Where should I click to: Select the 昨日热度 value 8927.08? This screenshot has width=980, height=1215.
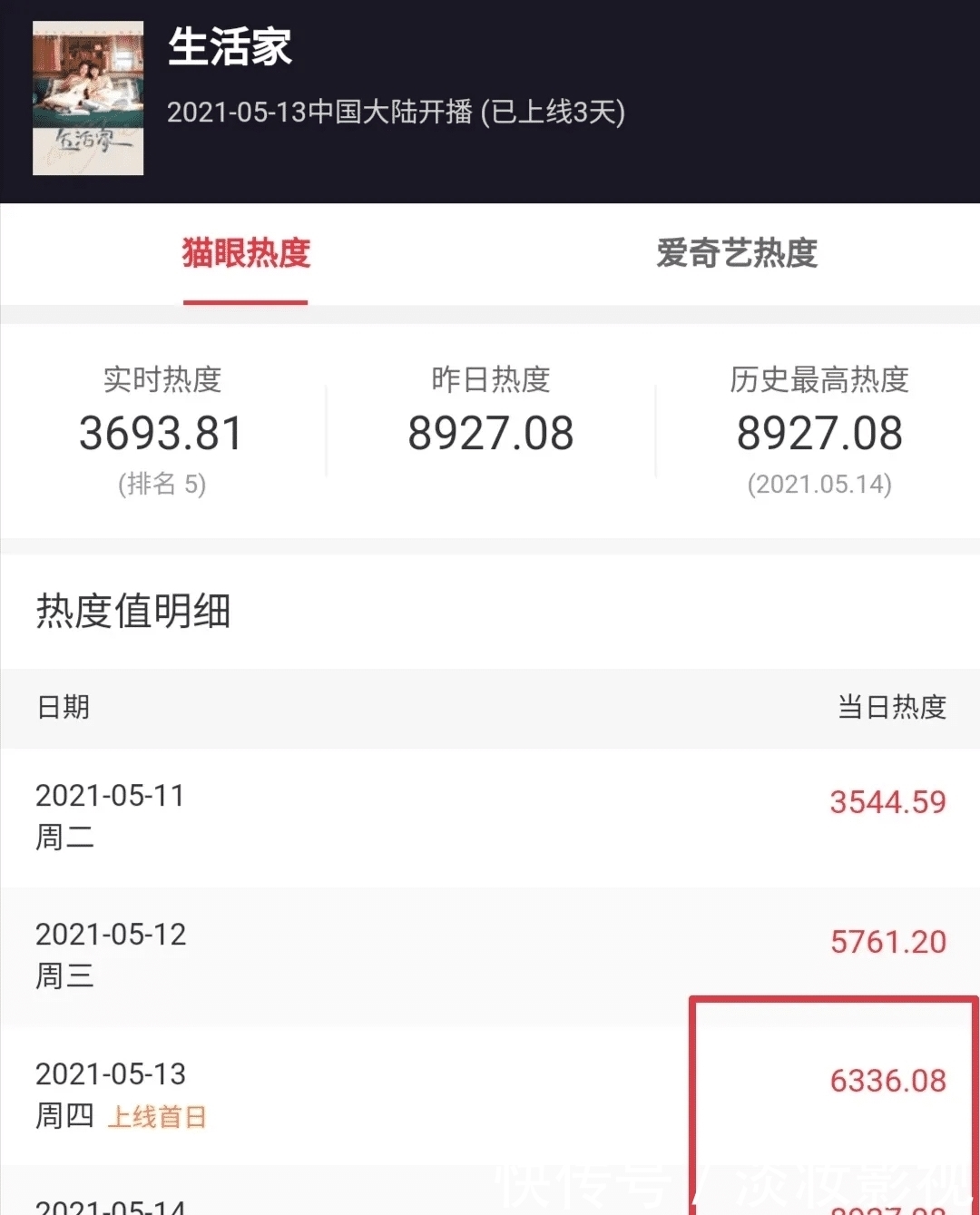click(x=490, y=433)
